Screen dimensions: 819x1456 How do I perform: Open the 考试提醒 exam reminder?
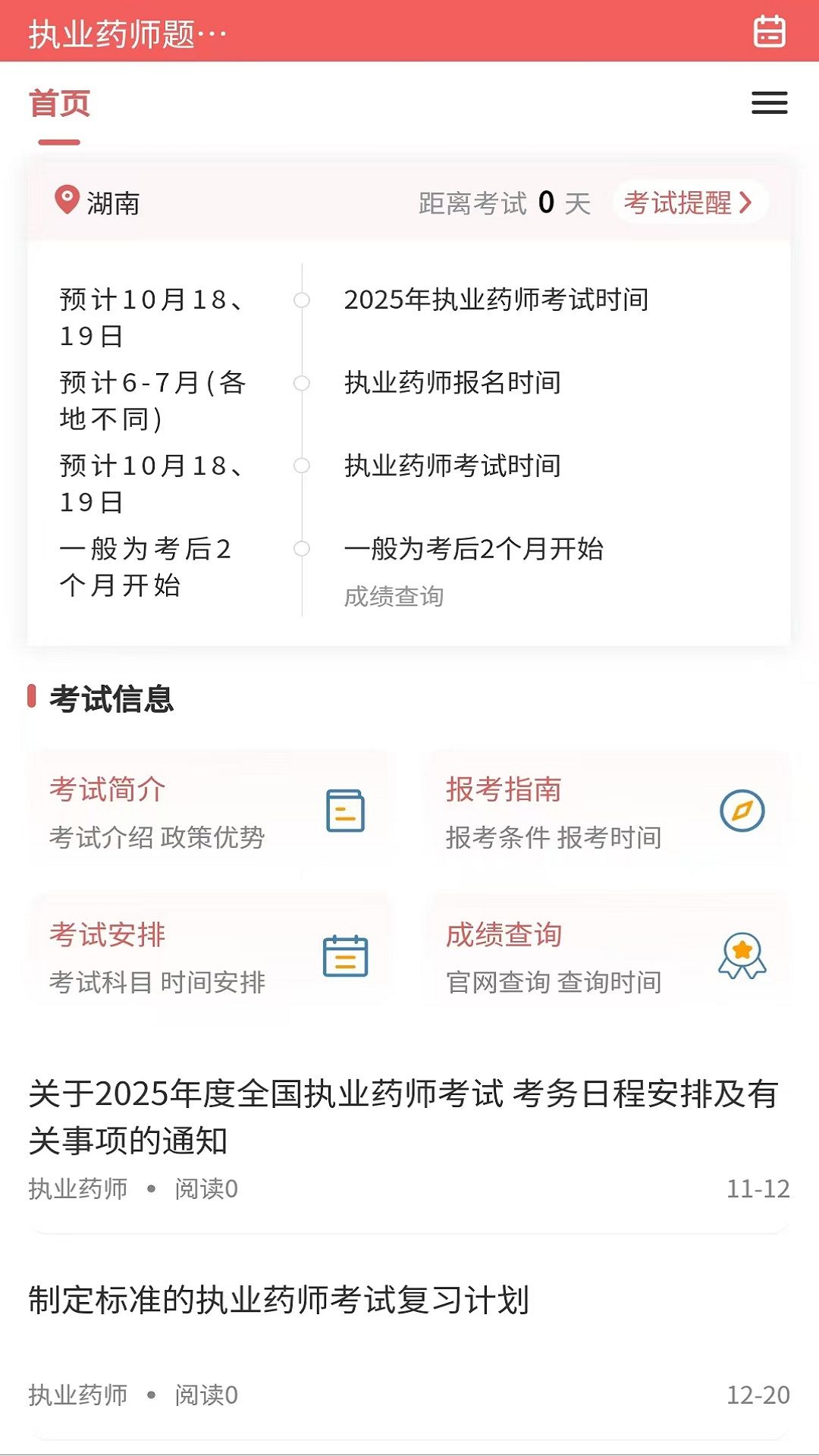[x=677, y=202]
